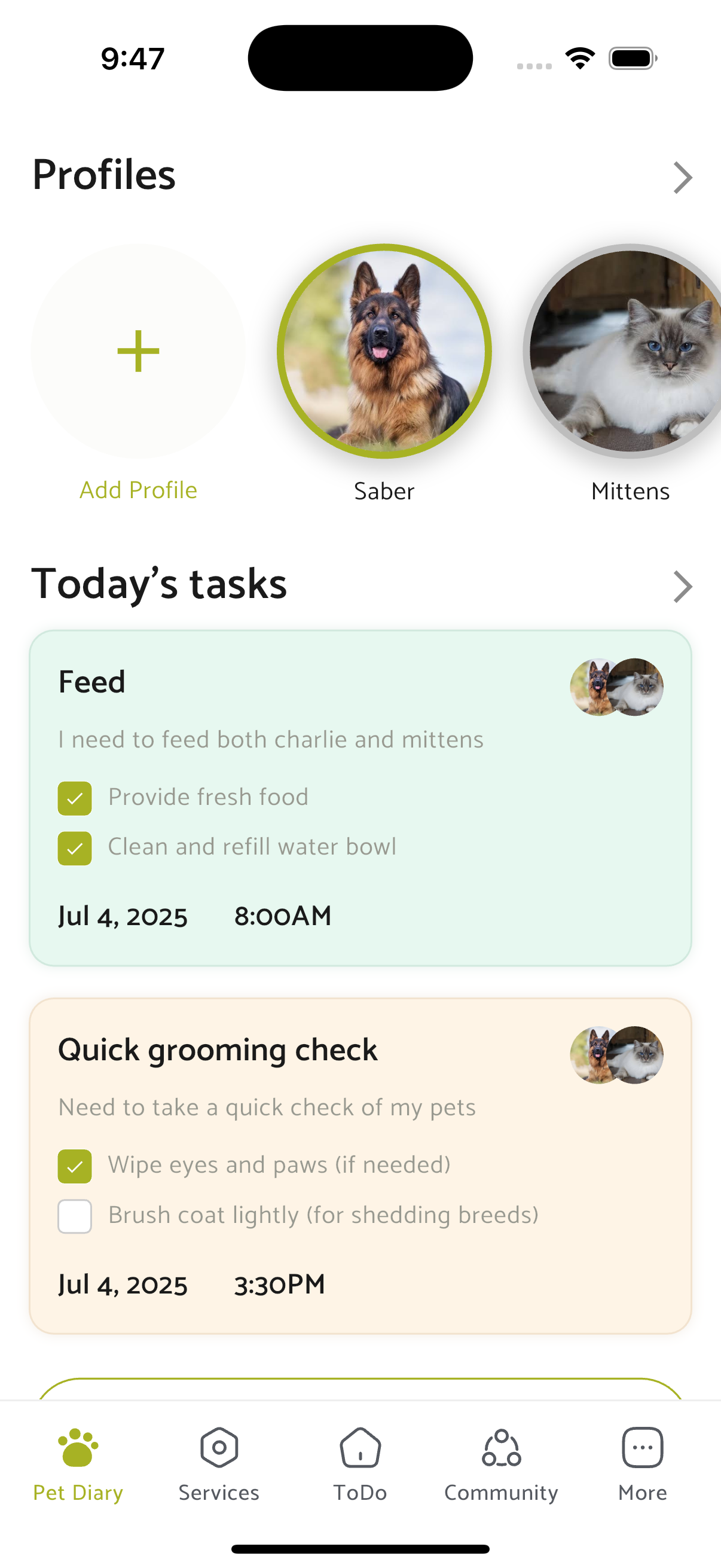Add a new pet profile
The width and height of the screenshot is (721, 1568).
coord(138,351)
